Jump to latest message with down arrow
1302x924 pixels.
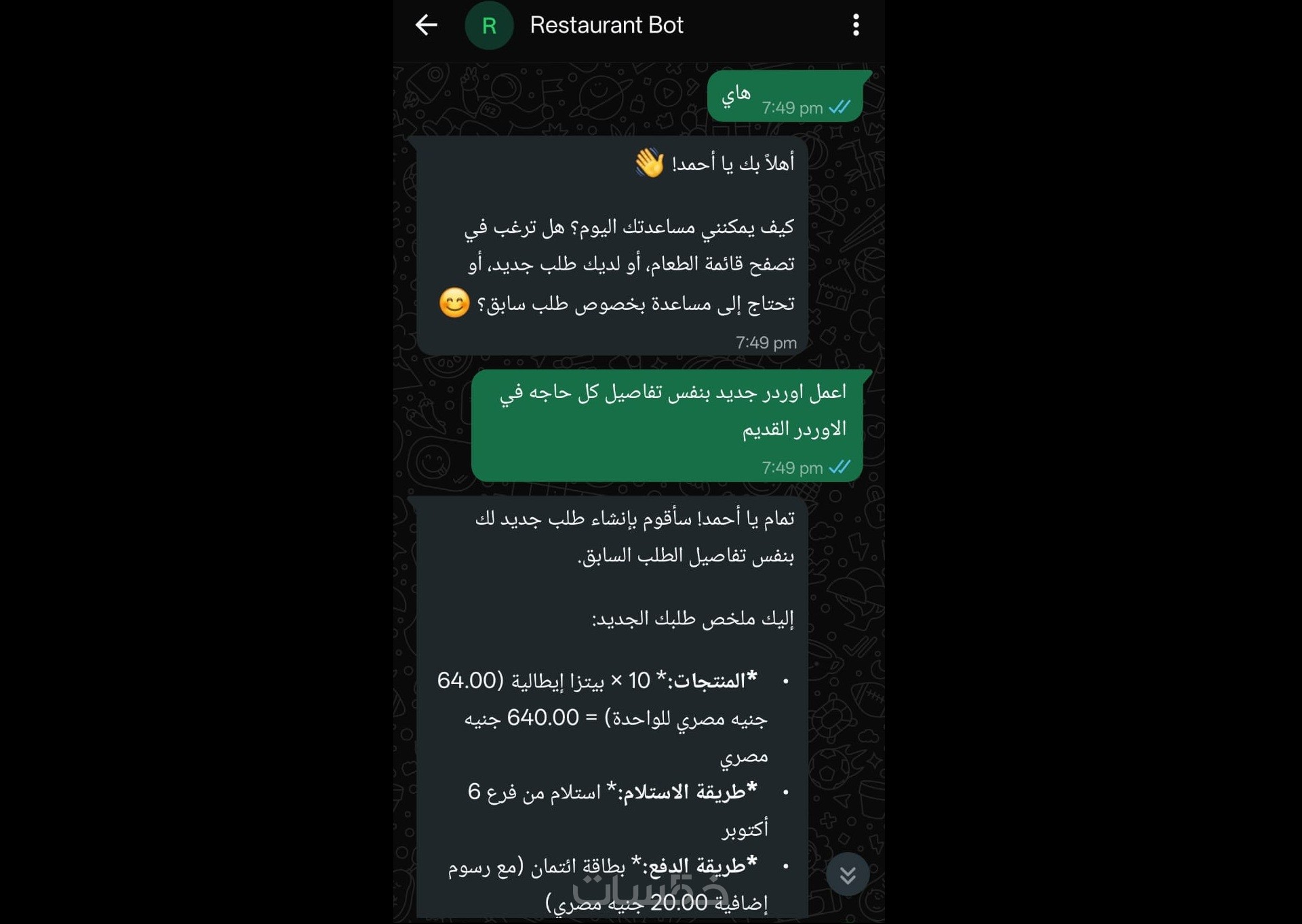[x=847, y=875]
